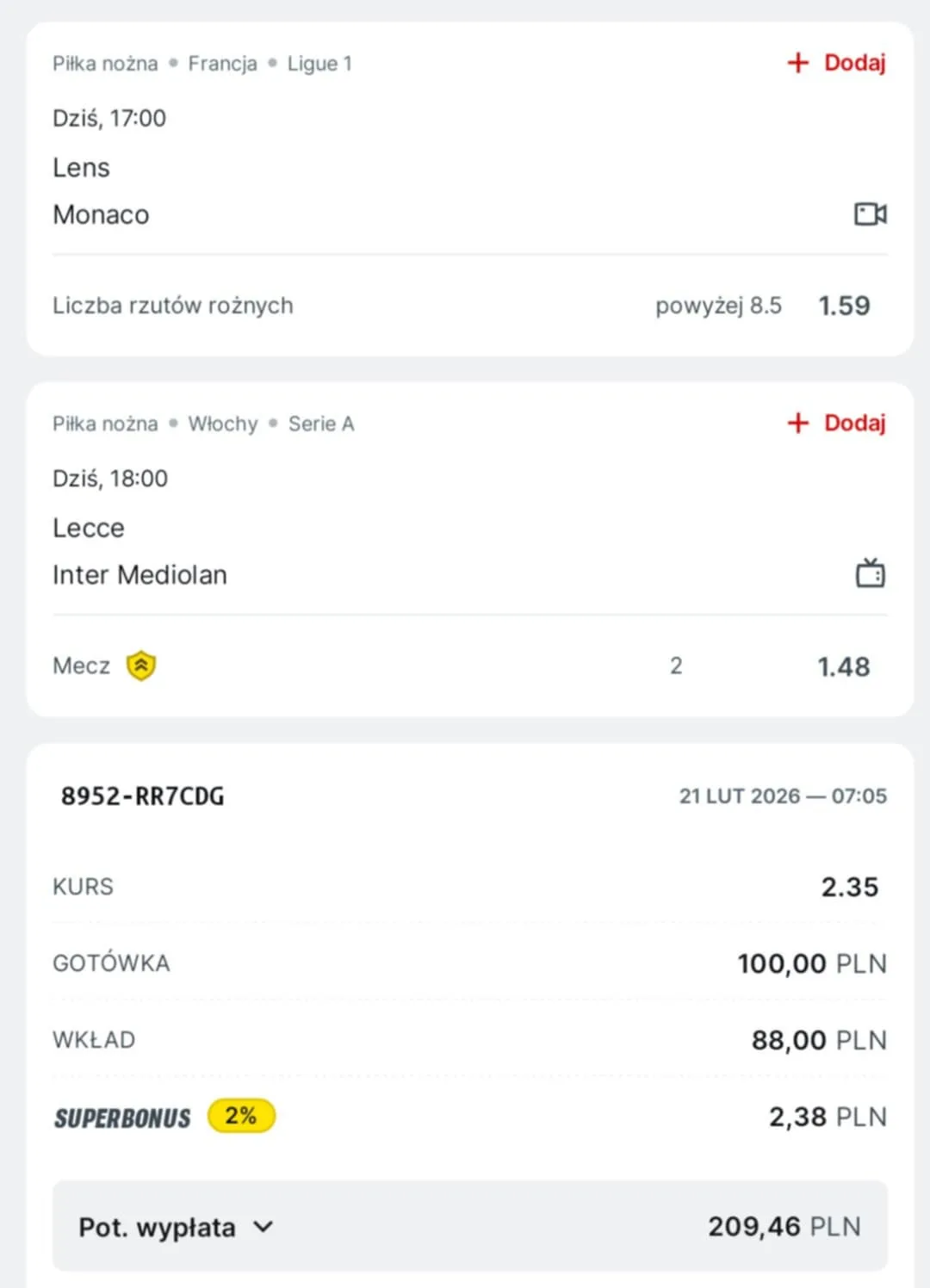This screenshot has height=1288, width=930.
Task: Click team name Lens
Action: point(81,167)
